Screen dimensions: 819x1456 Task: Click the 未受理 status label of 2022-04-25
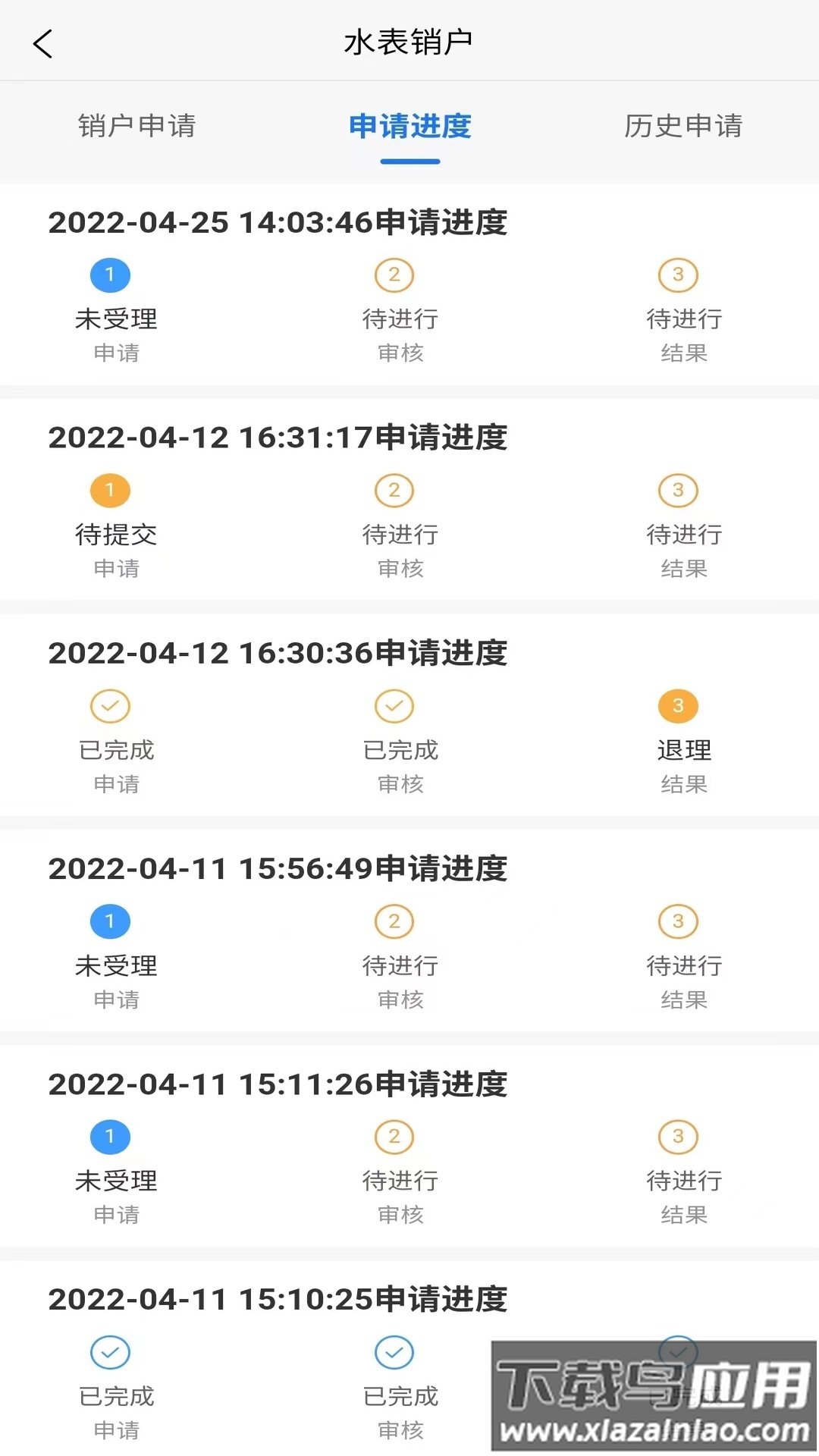(x=118, y=319)
